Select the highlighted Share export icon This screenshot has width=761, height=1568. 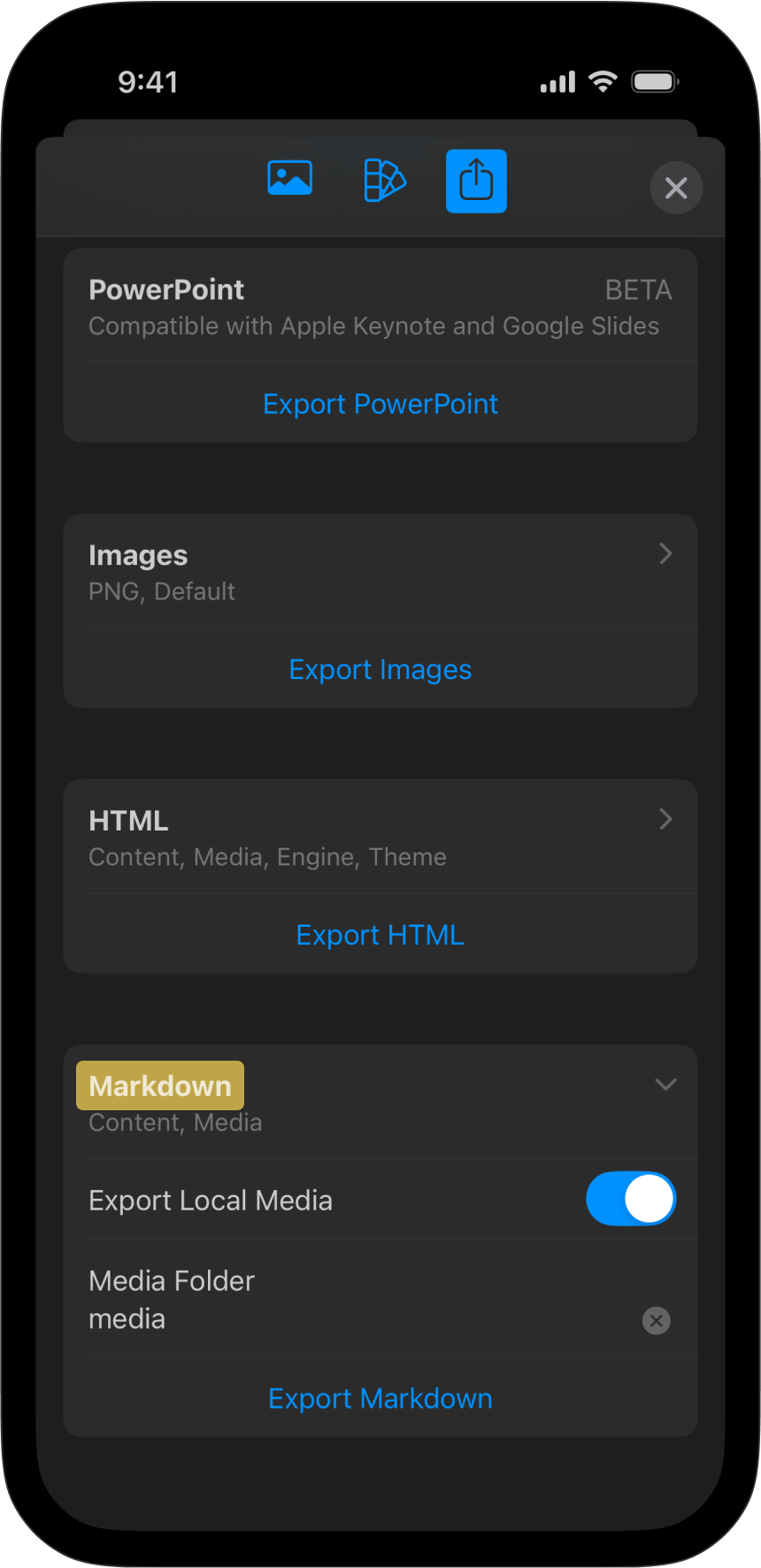tap(476, 180)
